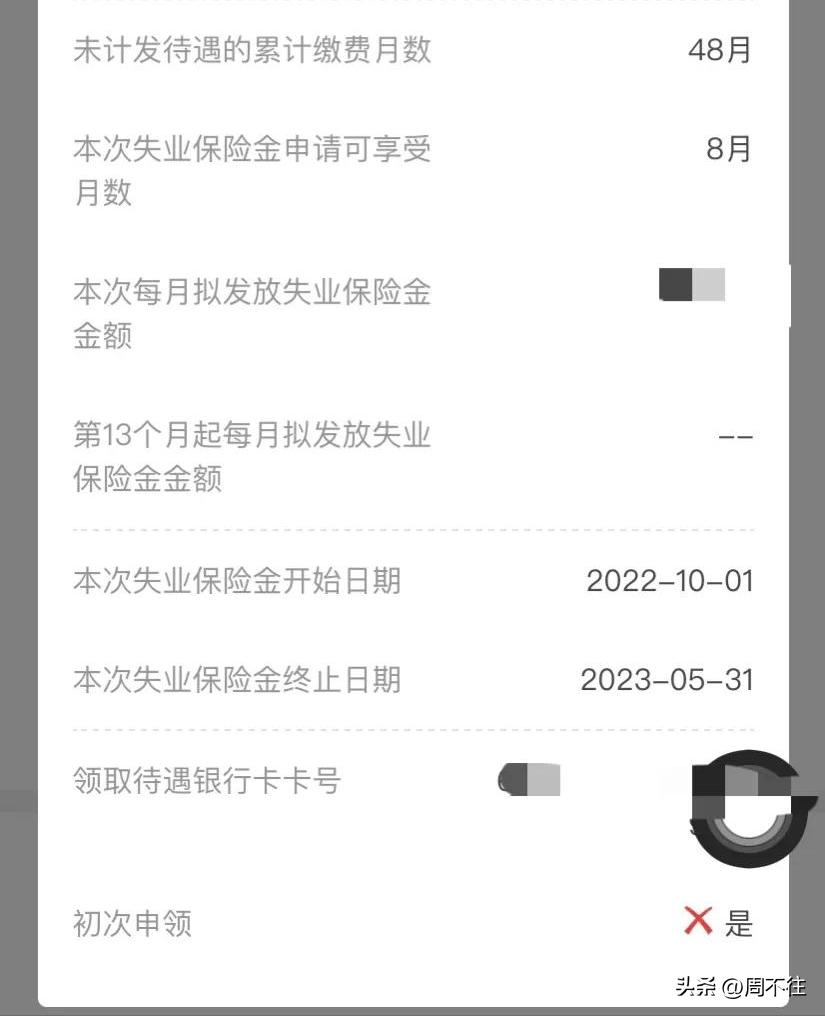Click the dash placeholder for 13th month amount
Viewport: 825px width, 1016px height.
click(x=737, y=436)
